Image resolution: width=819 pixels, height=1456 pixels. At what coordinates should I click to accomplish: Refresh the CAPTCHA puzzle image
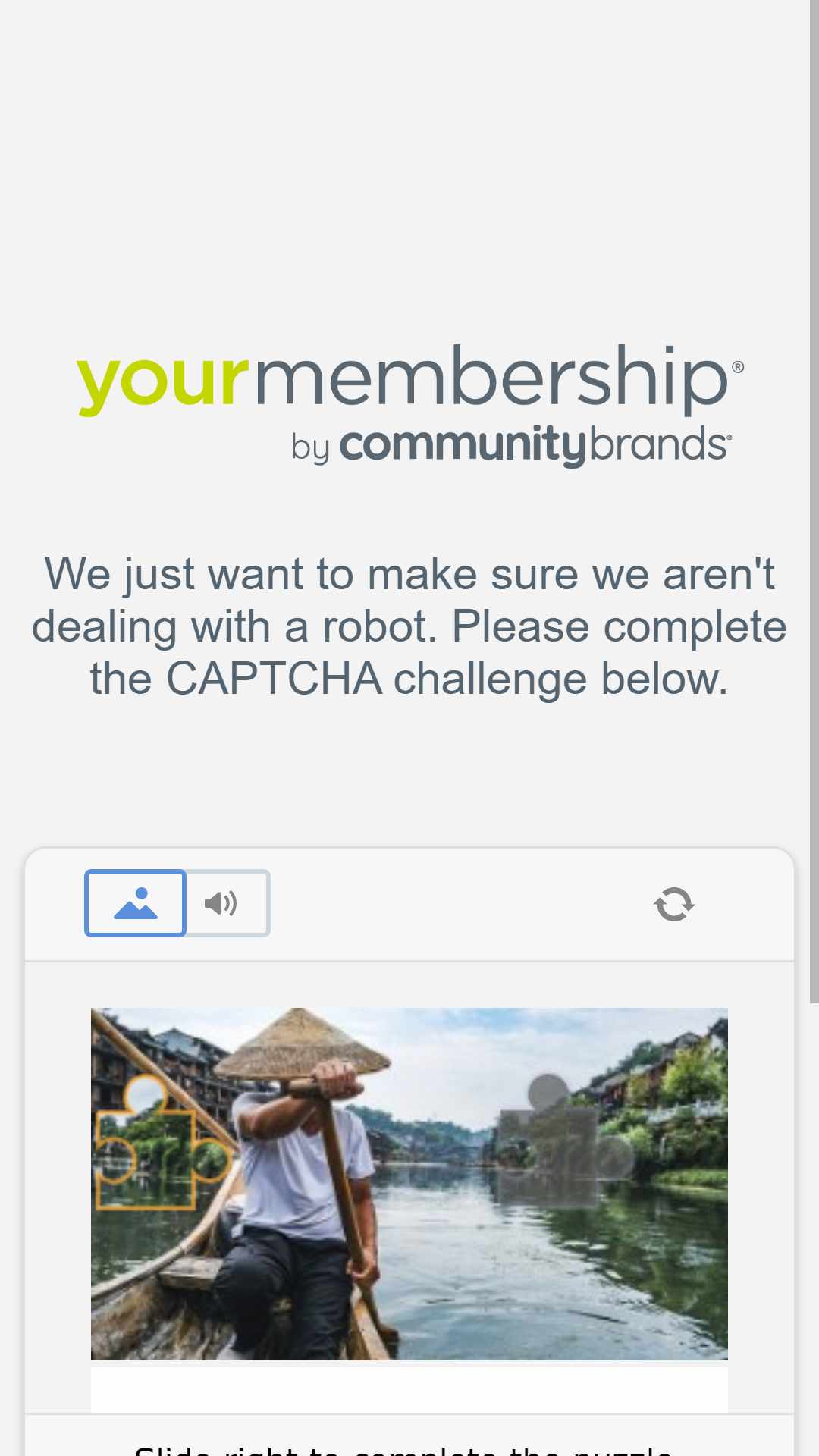[x=674, y=904]
